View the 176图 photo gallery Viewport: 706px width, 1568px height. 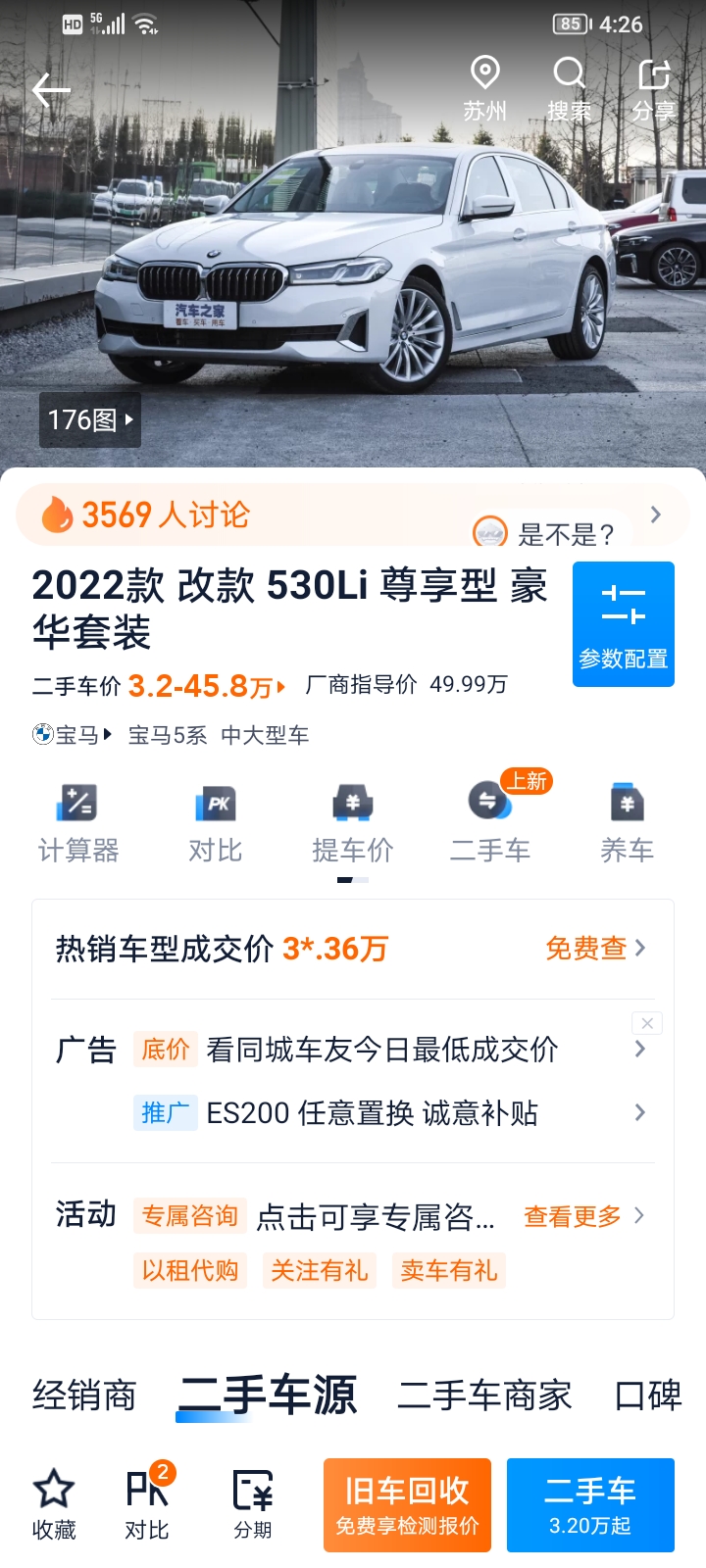90,420
